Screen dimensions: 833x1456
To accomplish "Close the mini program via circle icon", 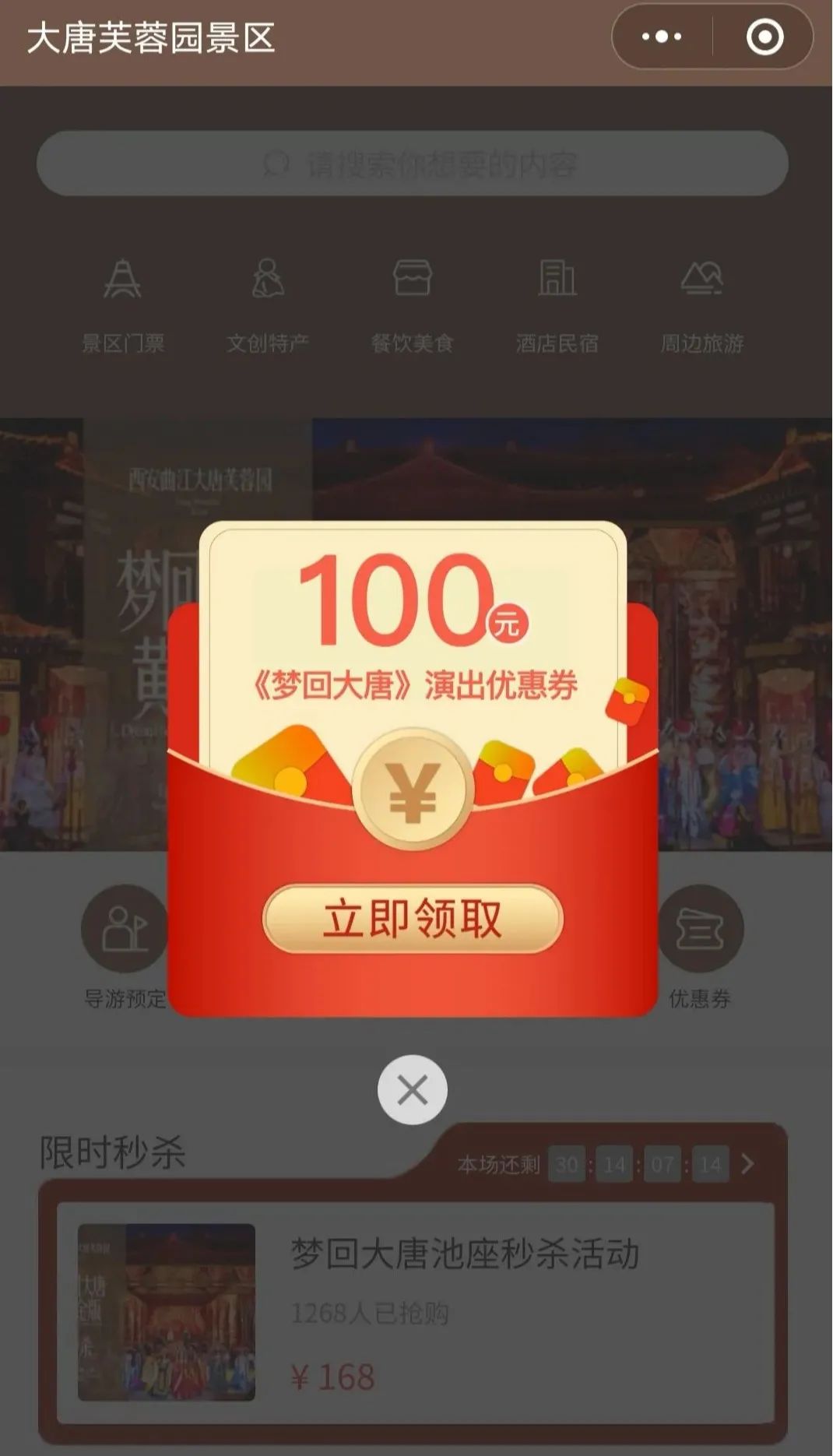I will [x=764, y=37].
